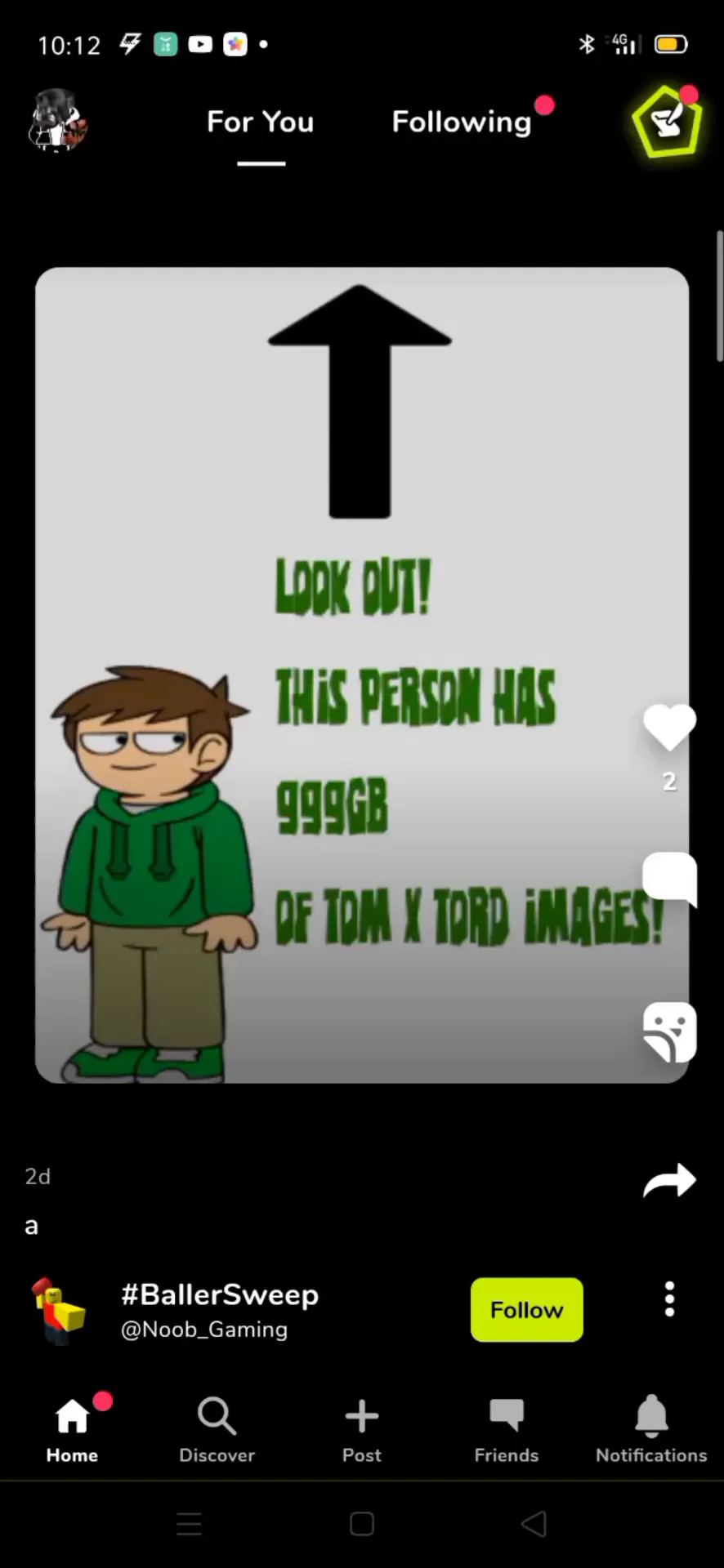Tap the sticker reaction icon
Image resolution: width=724 pixels, height=1568 pixels.
[669, 1032]
